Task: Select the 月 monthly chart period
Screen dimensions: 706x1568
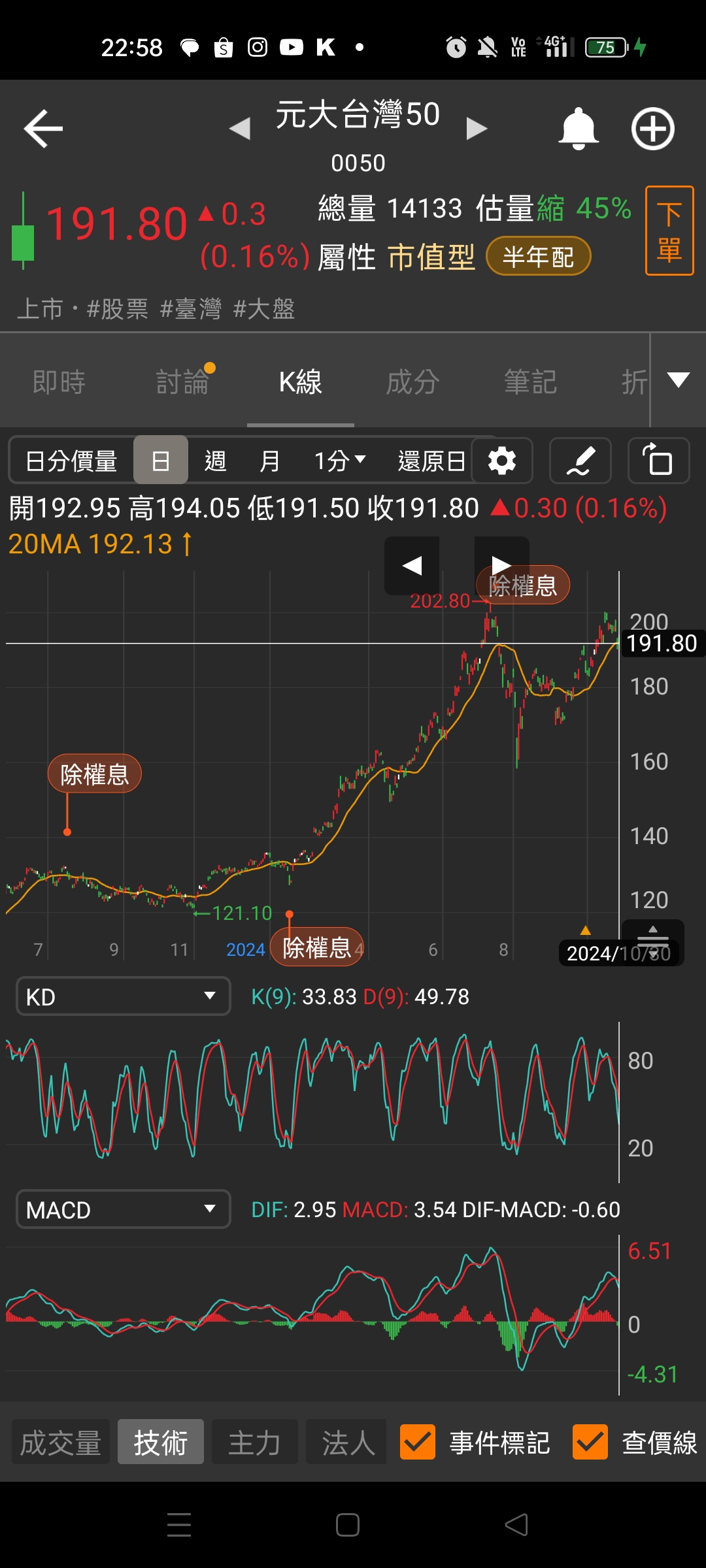Action: click(269, 461)
